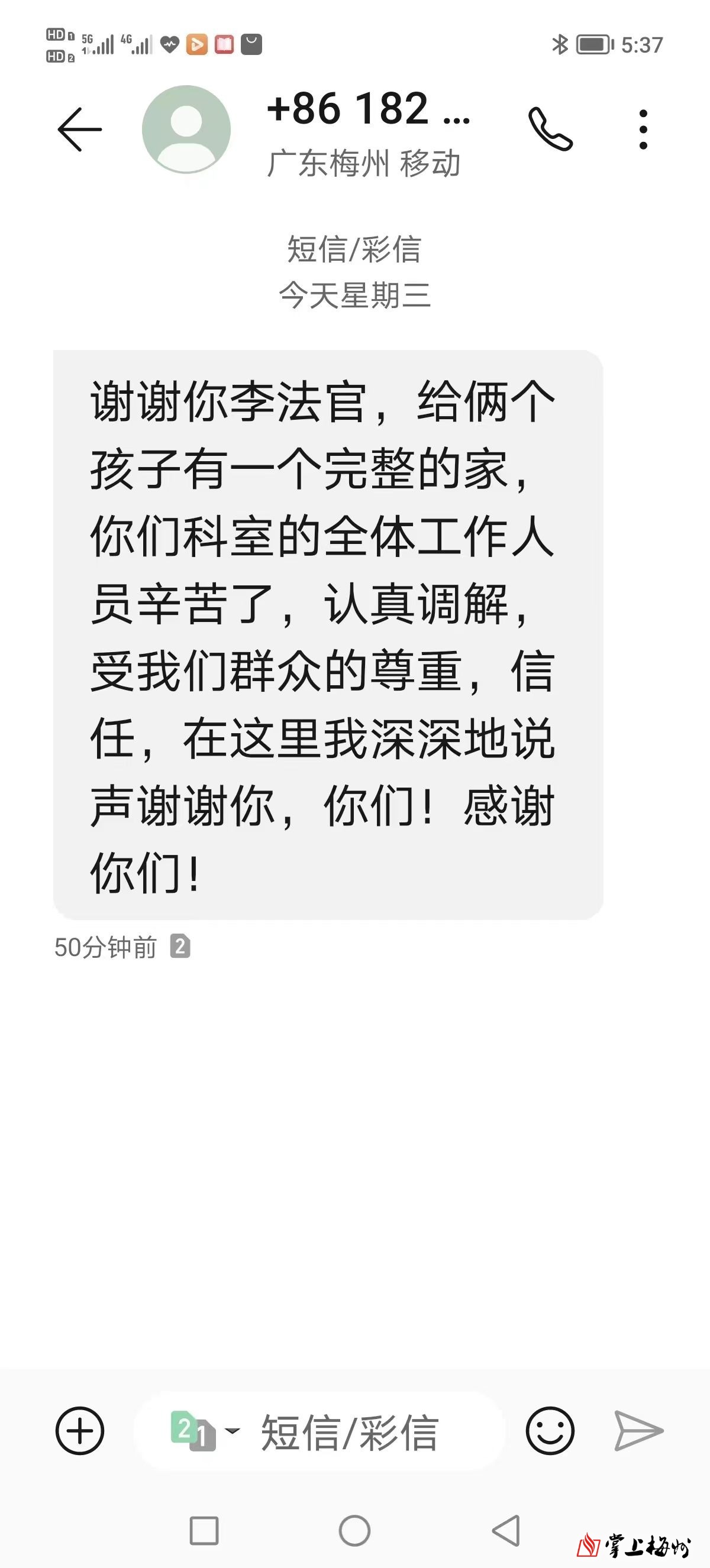Open the emoji picker
Screen dimensions: 710x1568
[550, 1431]
